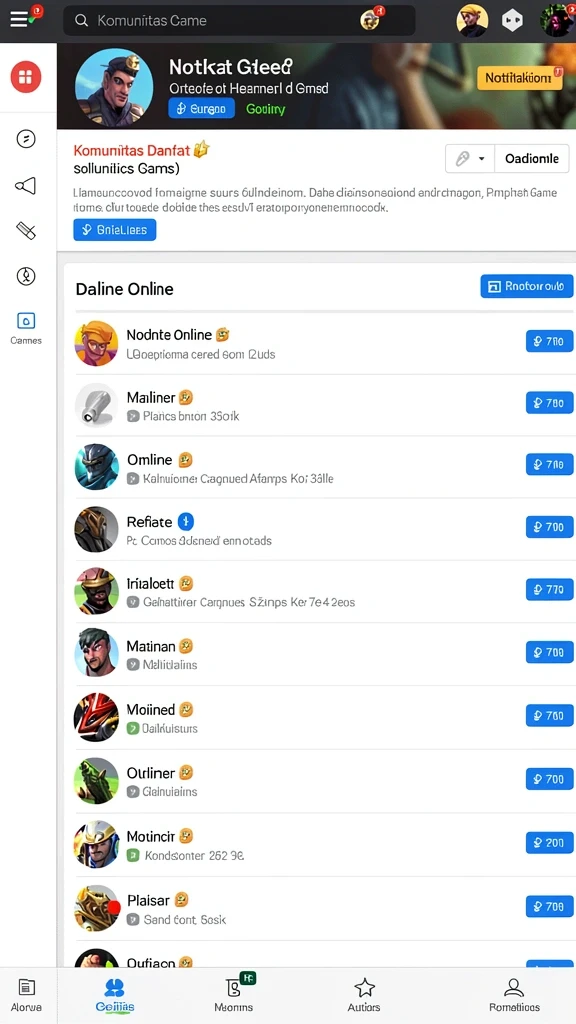The width and height of the screenshot is (576, 1024).
Task: Tap the blue Eurgno button in banner
Action: click(201, 108)
